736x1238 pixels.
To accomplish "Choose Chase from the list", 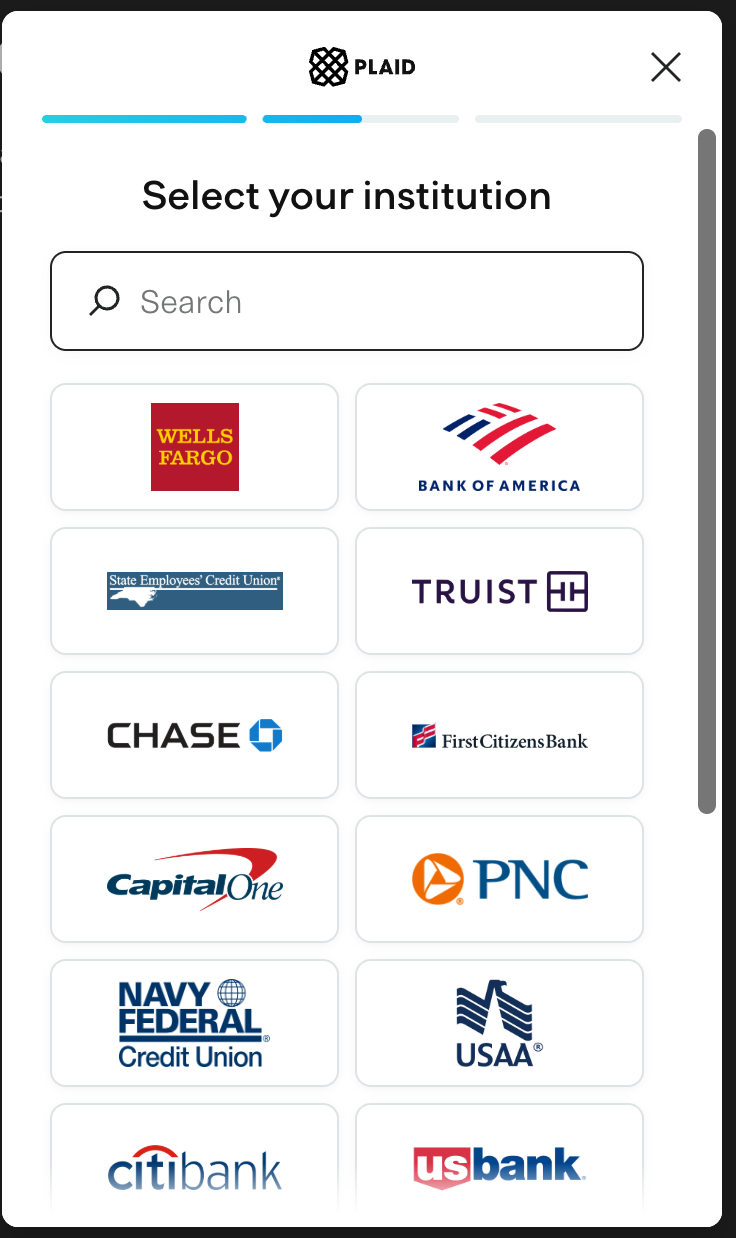I will 195,735.
